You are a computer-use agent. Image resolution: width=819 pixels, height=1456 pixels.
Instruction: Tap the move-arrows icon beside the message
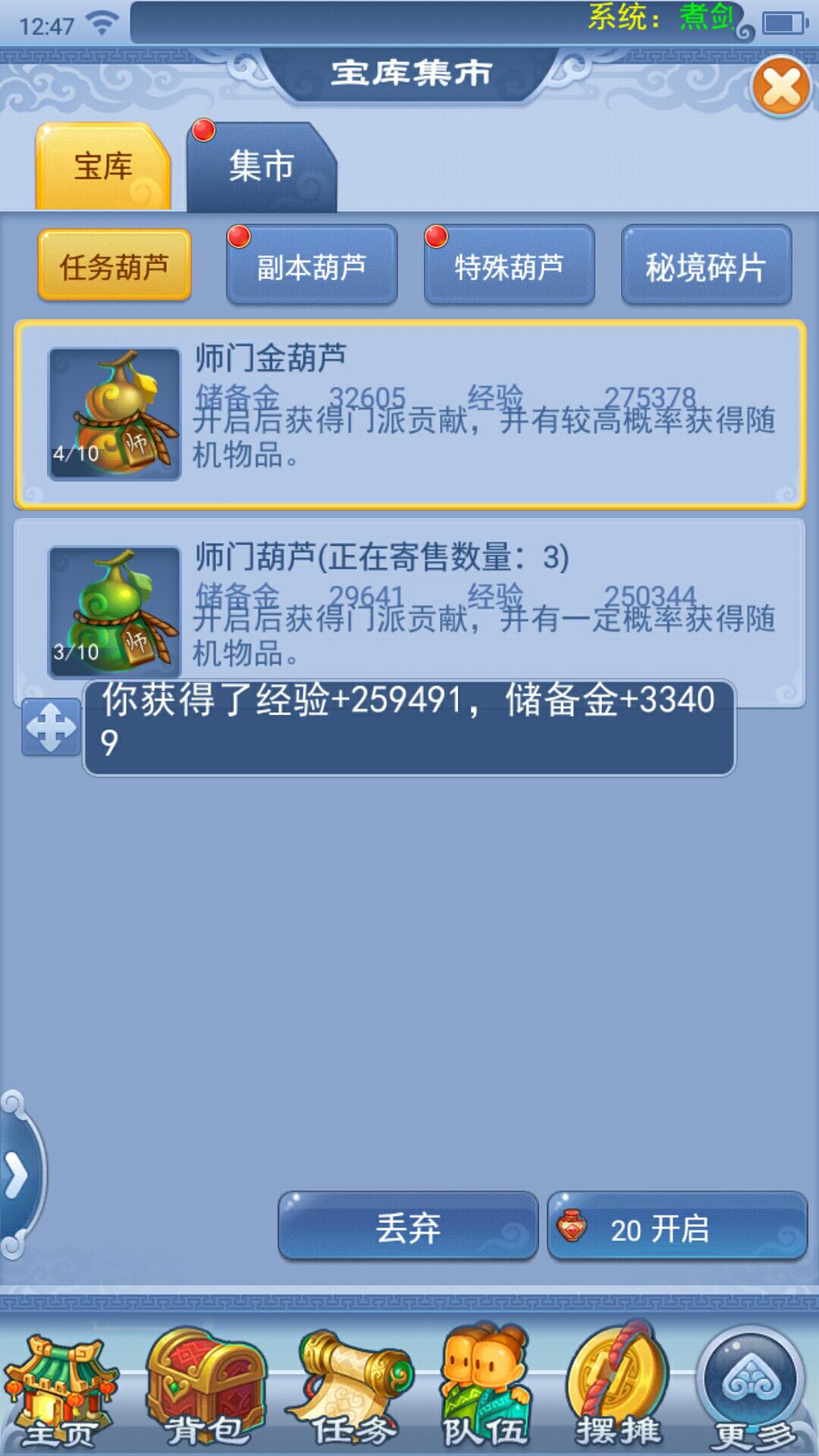click(x=51, y=727)
